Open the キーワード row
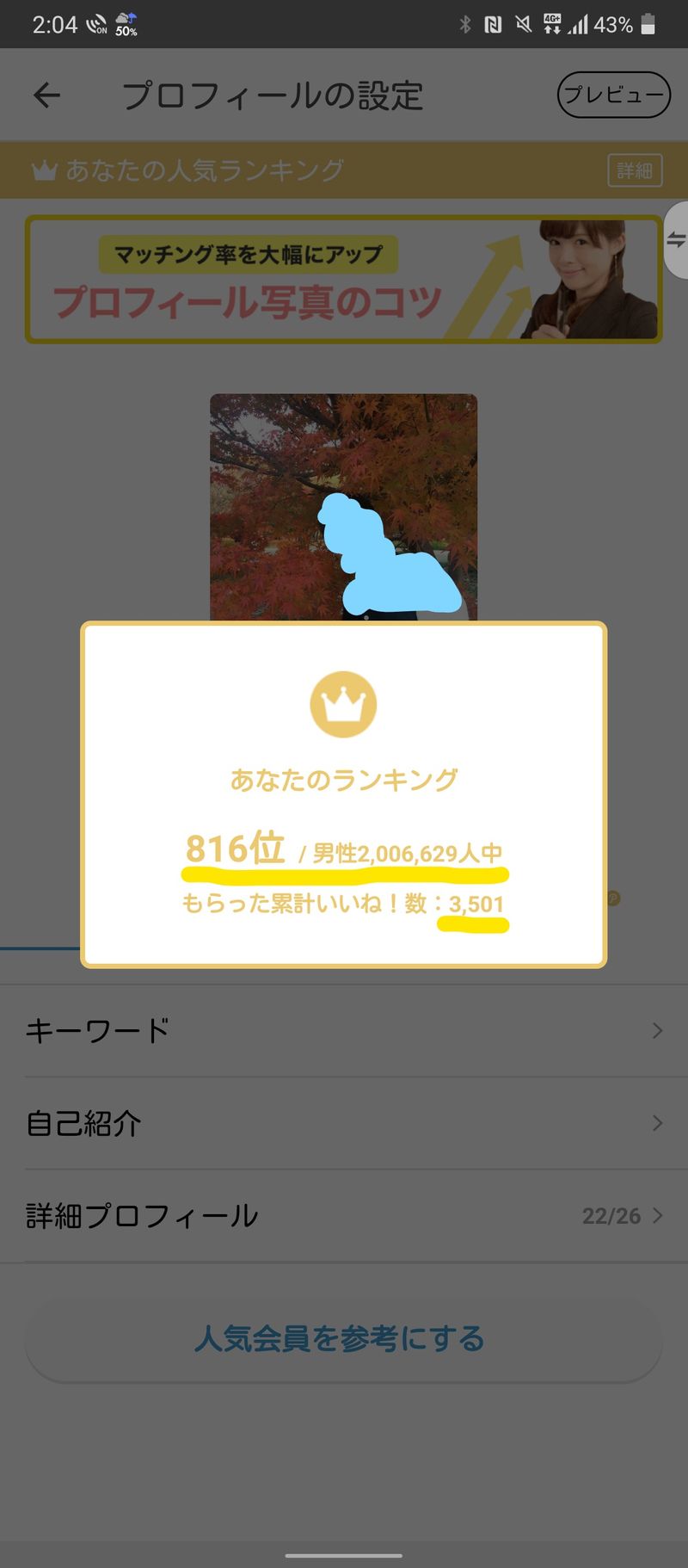The width and height of the screenshot is (688, 1568). 343,1030
